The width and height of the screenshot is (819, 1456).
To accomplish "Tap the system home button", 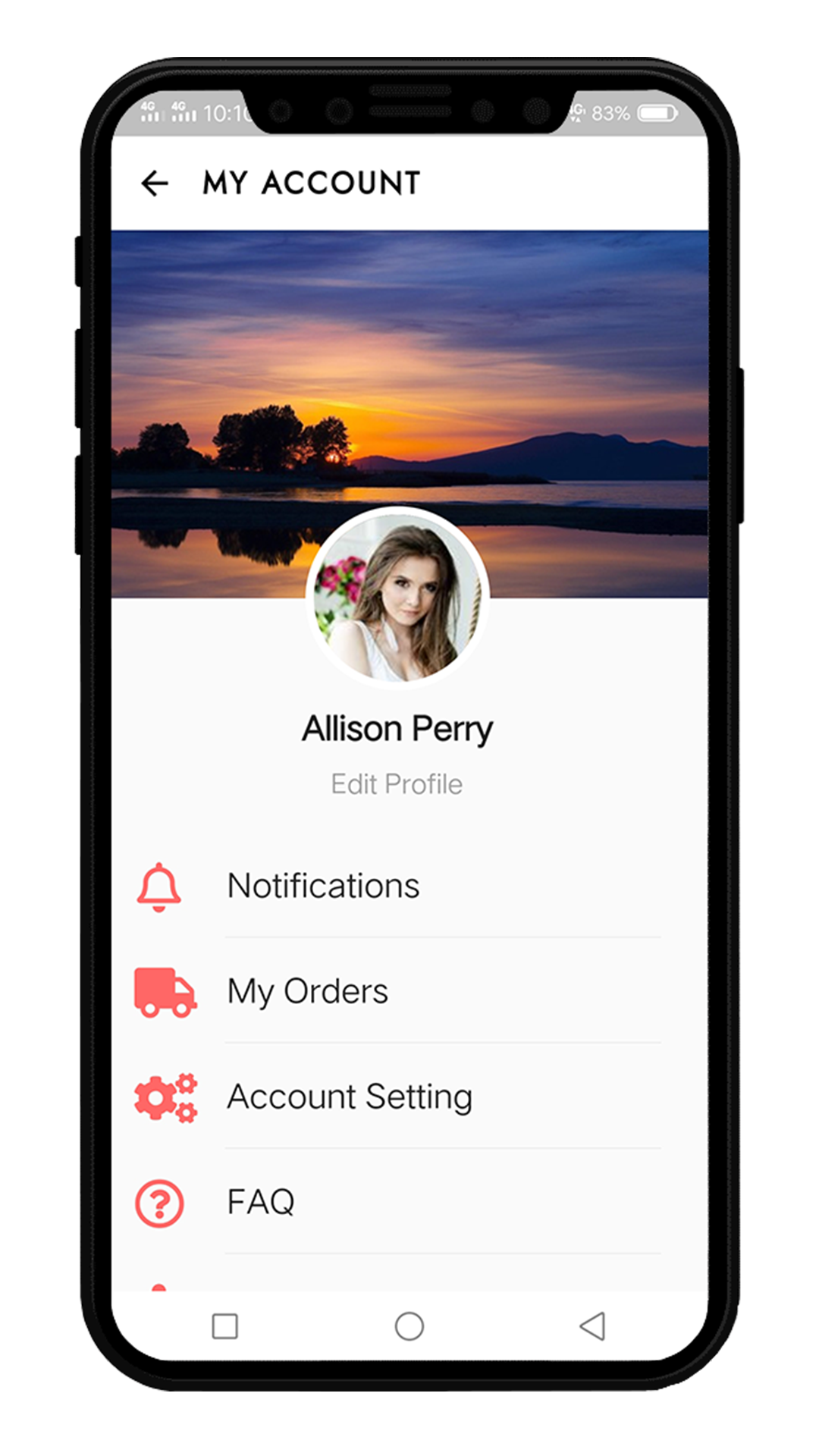I will pos(409,1326).
